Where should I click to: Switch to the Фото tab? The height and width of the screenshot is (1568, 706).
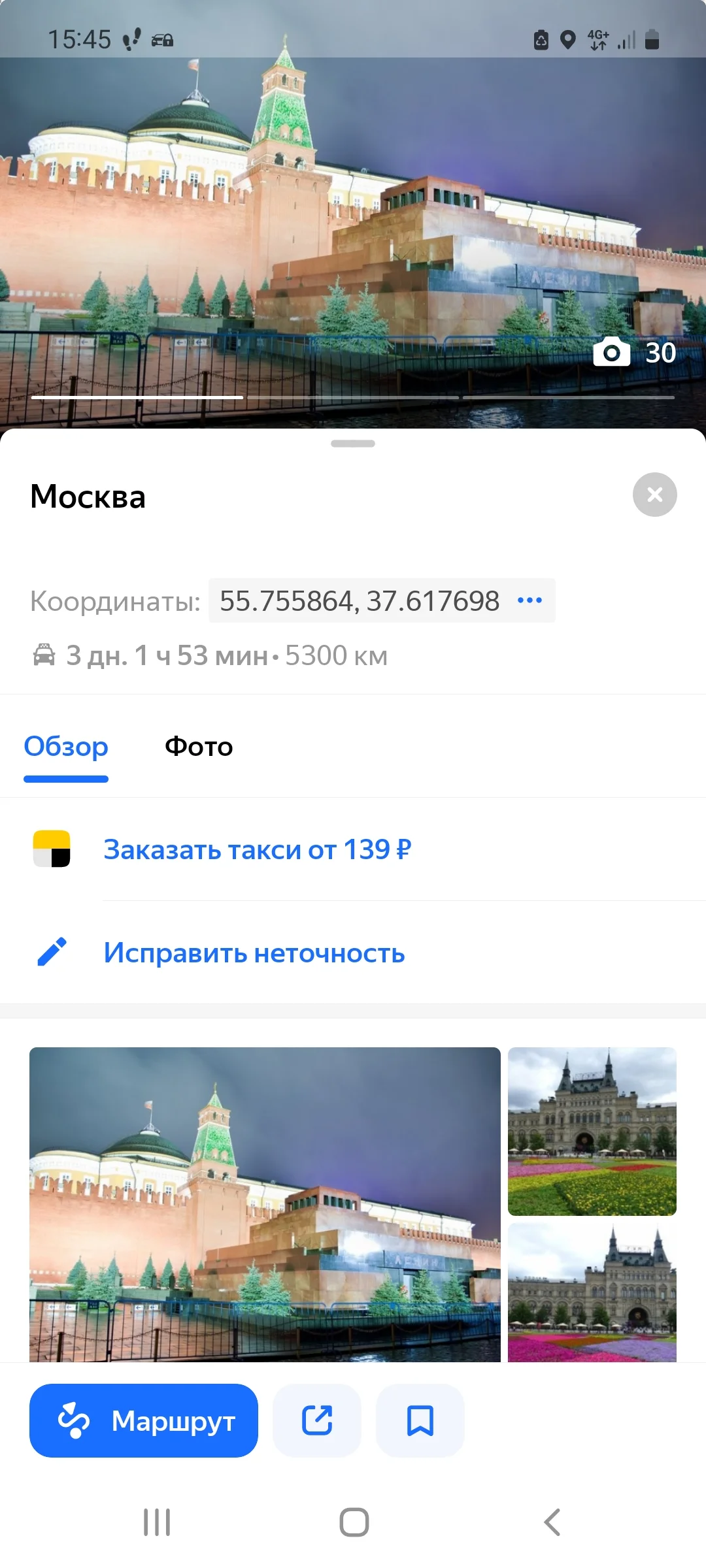[x=199, y=746]
